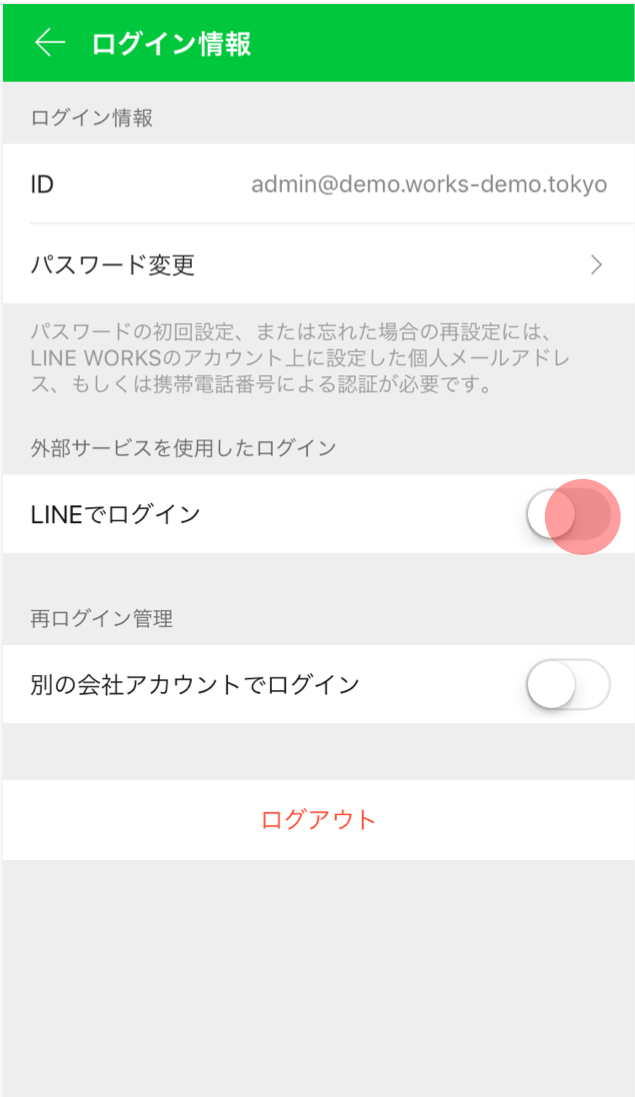The image size is (635, 1097).
Task: Go back using the arrow icon
Action: click(x=49, y=43)
